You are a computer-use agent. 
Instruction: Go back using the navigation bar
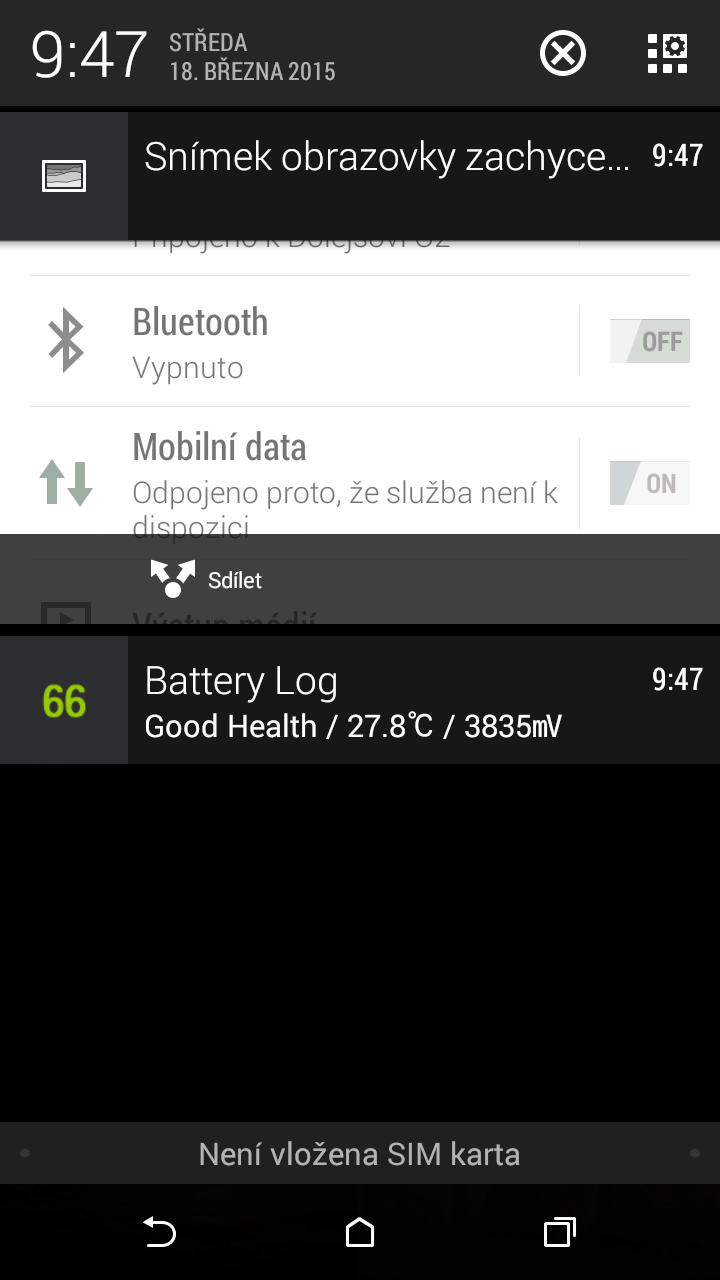(x=159, y=1232)
